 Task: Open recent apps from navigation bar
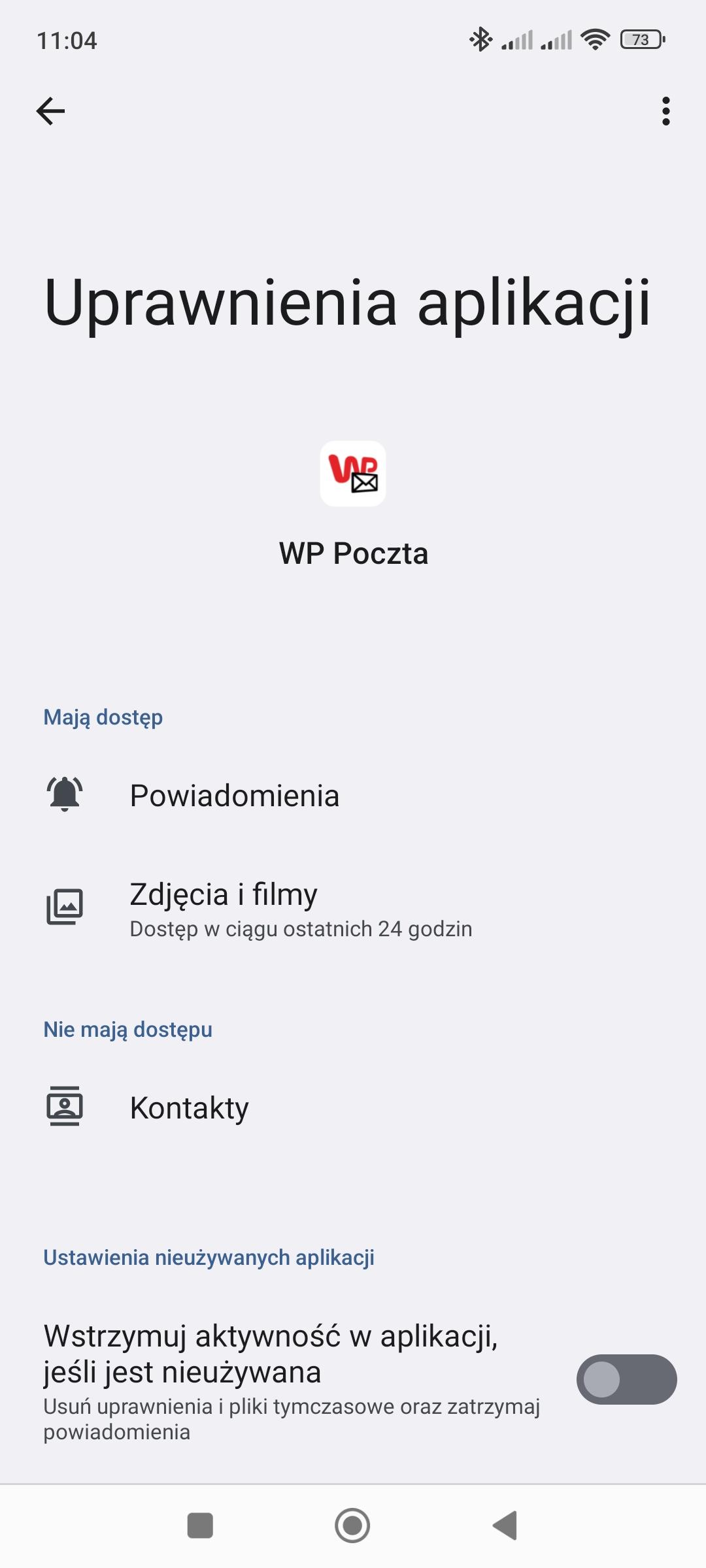pyautogui.click(x=200, y=1526)
